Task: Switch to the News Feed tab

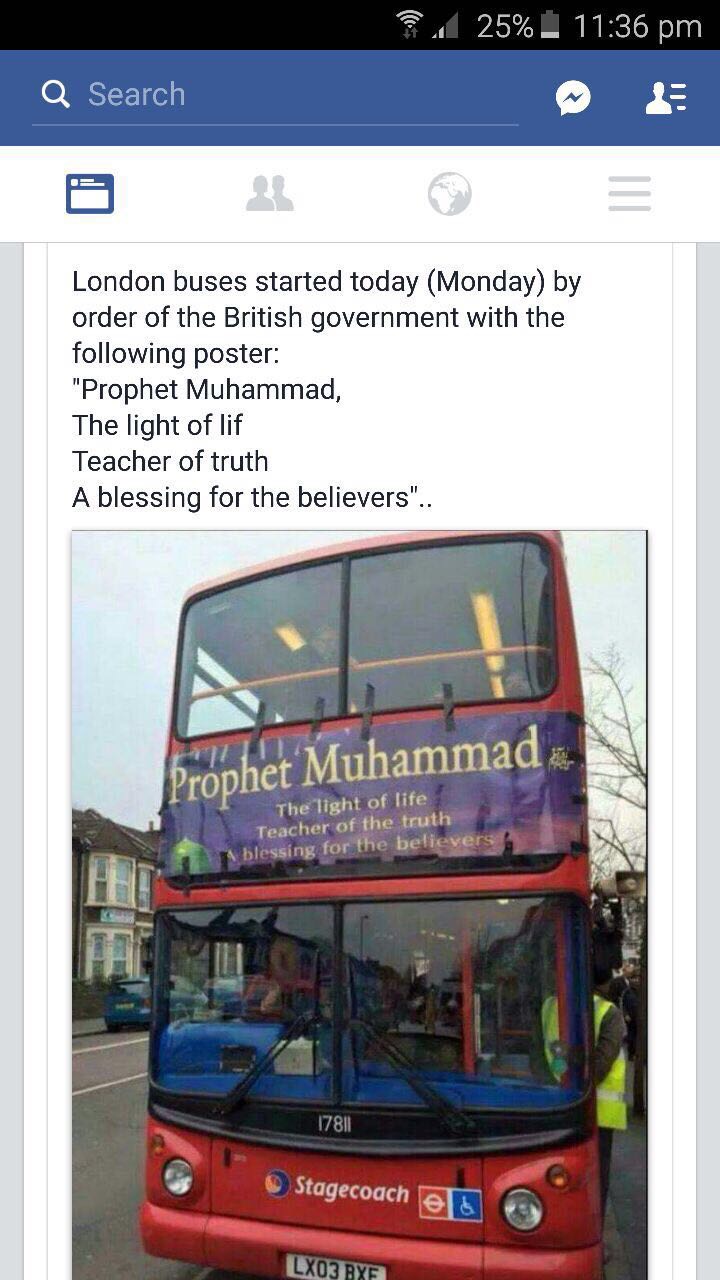Action: coord(90,194)
